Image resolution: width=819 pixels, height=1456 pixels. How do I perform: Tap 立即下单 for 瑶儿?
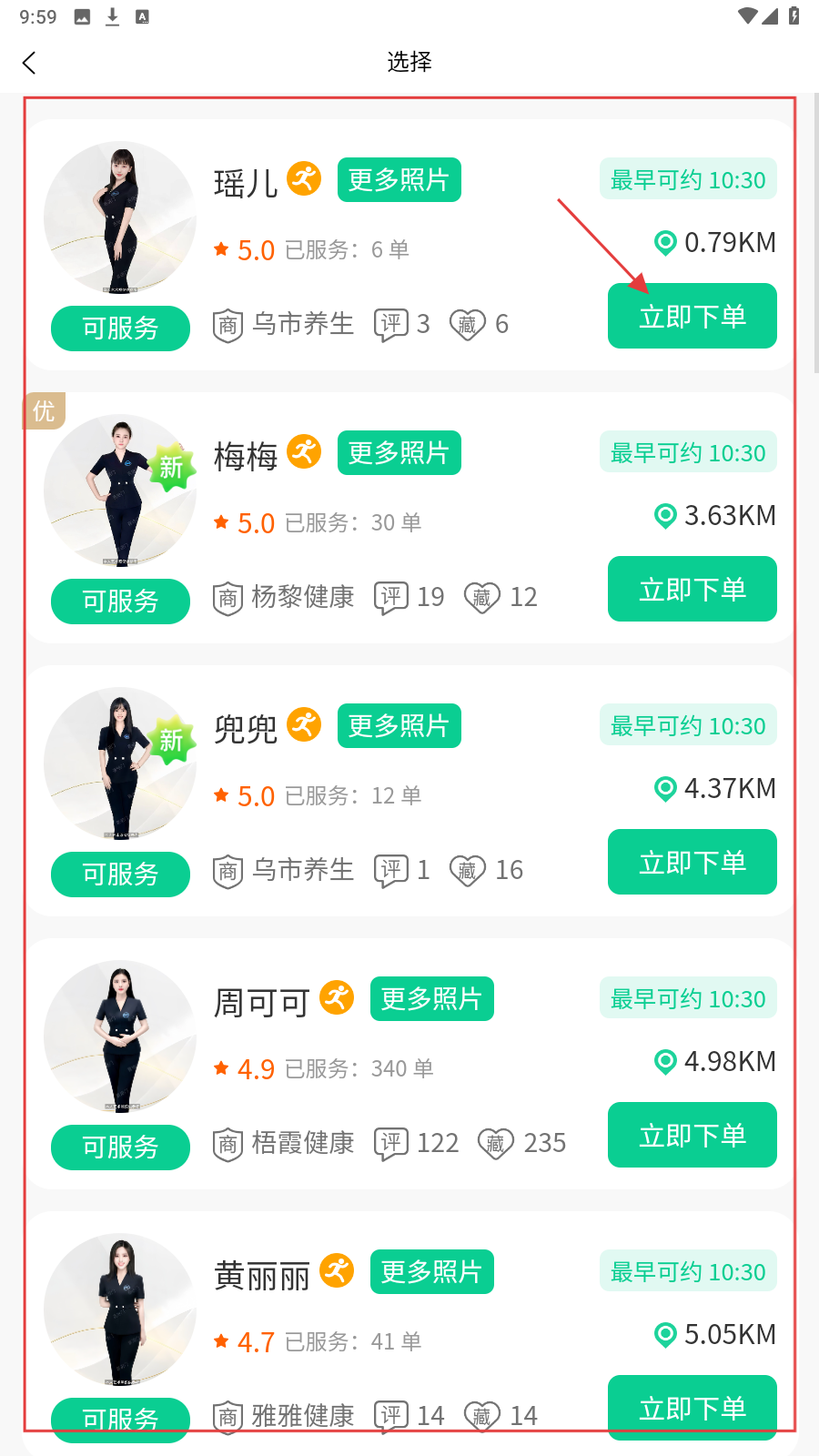point(692,316)
